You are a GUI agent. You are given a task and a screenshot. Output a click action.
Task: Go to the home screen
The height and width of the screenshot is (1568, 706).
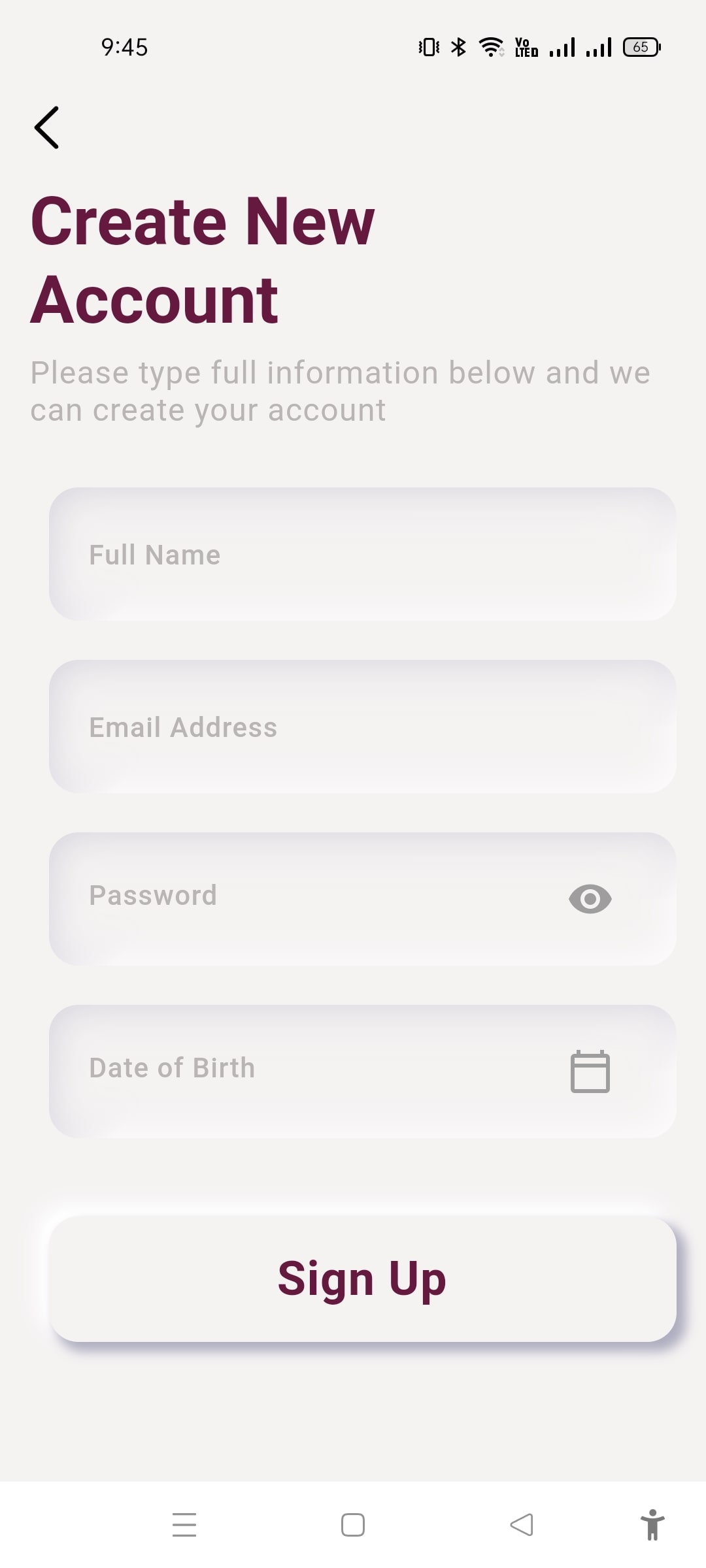click(x=353, y=1525)
